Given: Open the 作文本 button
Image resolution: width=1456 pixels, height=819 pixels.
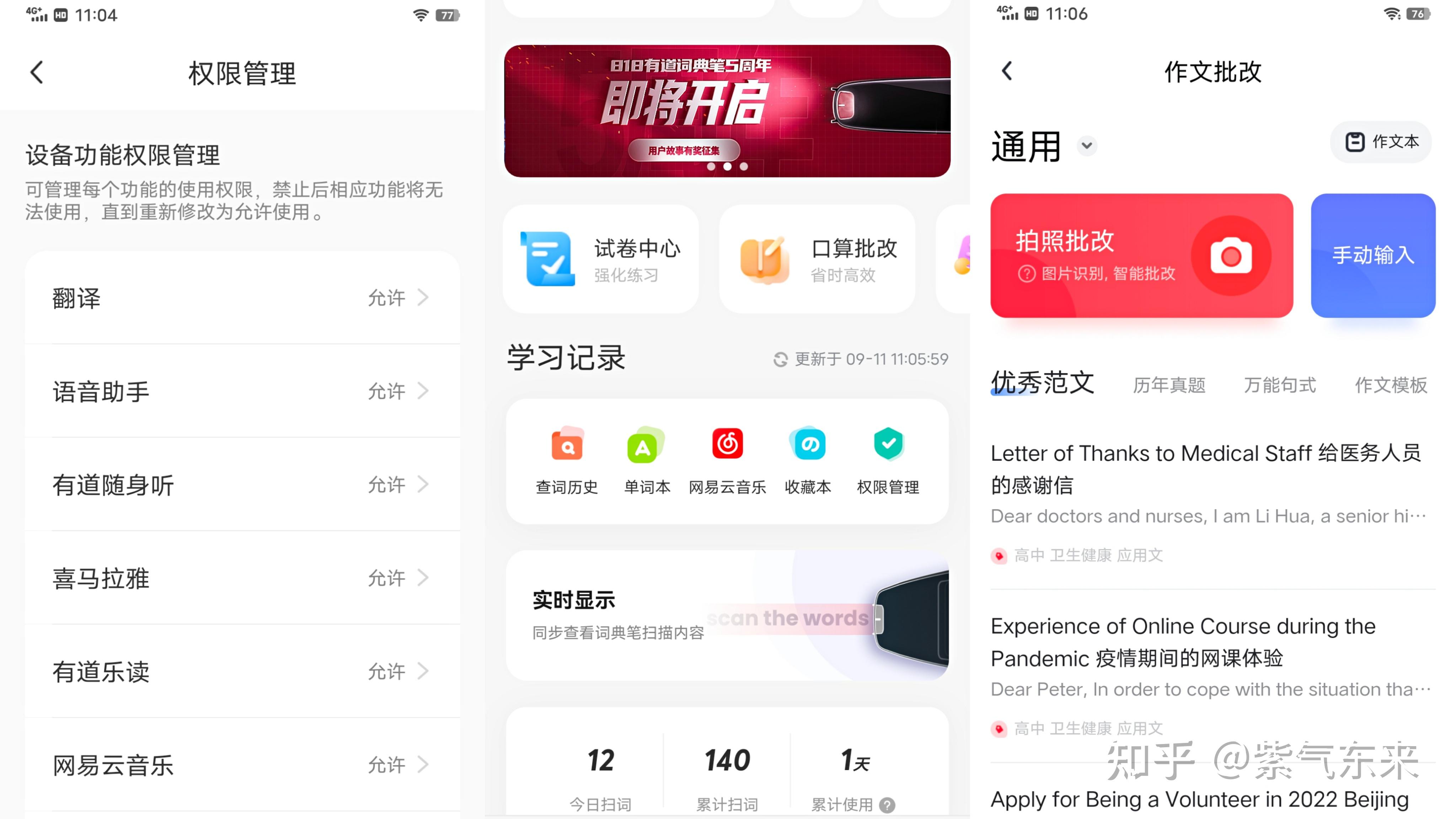Looking at the screenshot, I should click(1381, 142).
